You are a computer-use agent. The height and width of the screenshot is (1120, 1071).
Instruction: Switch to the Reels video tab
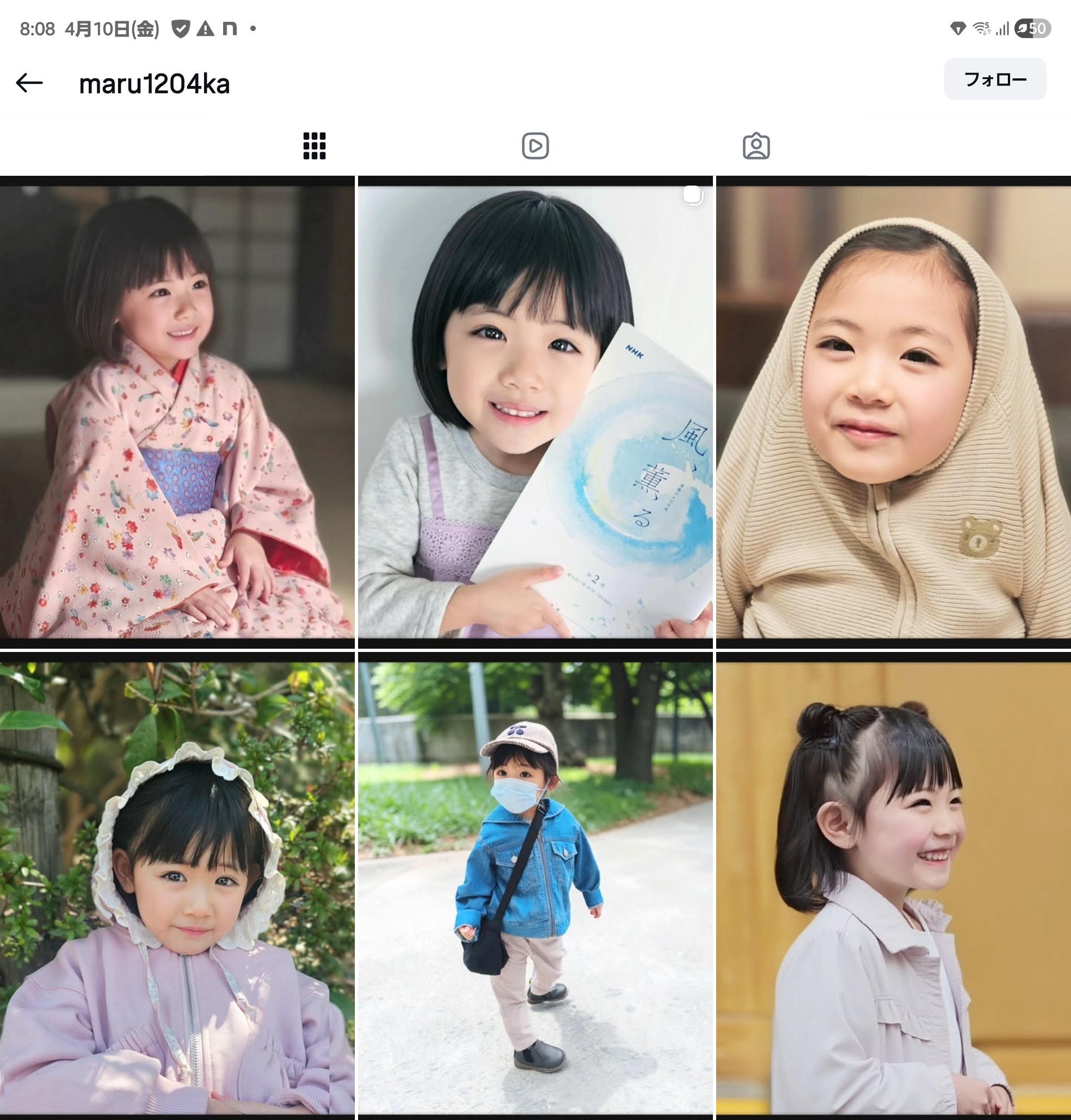coord(535,146)
